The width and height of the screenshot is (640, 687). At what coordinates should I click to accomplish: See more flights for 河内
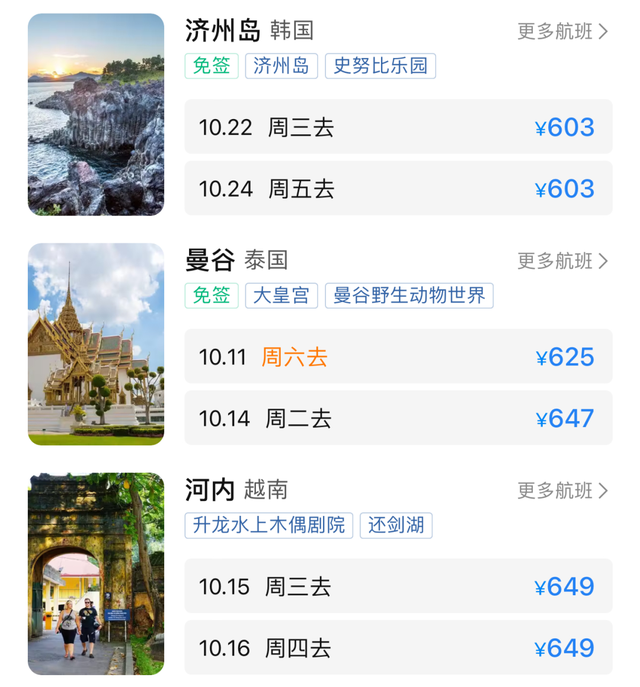pos(562,490)
